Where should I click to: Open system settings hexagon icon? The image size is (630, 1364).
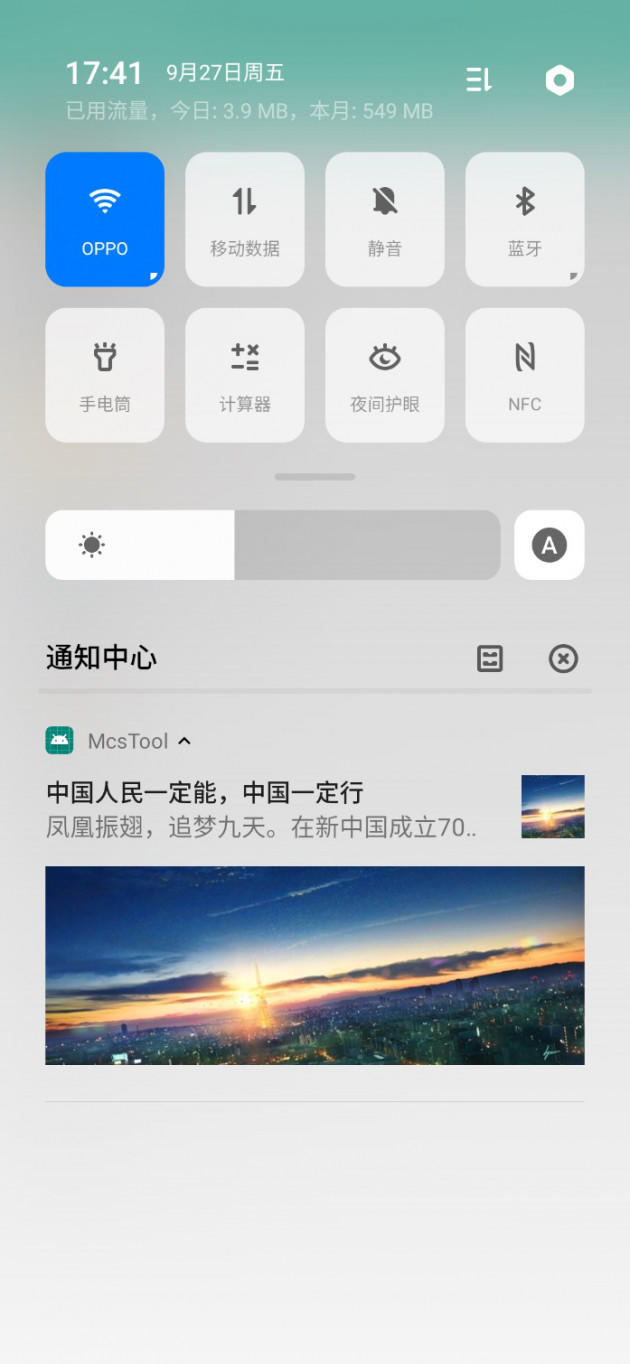[560, 80]
